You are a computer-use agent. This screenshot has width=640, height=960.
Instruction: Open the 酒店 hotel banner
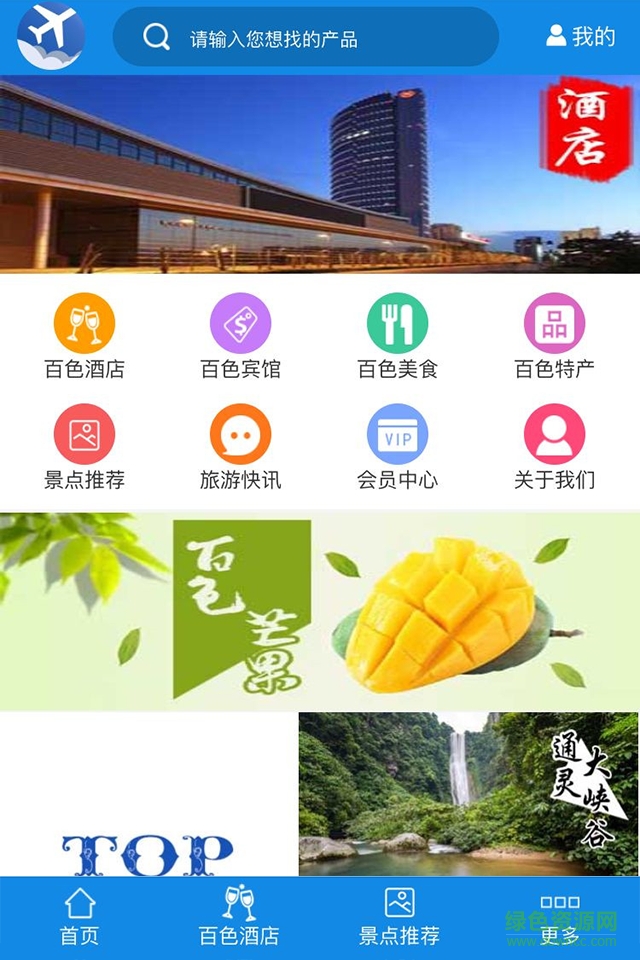coord(320,175)
